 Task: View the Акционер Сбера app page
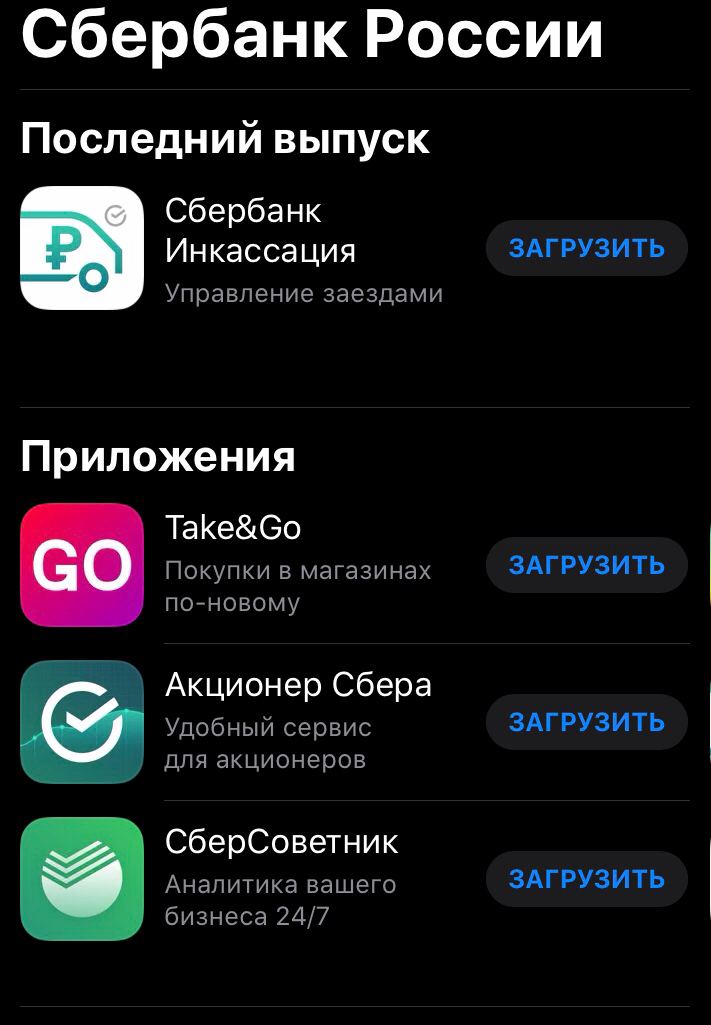point(297,686)
